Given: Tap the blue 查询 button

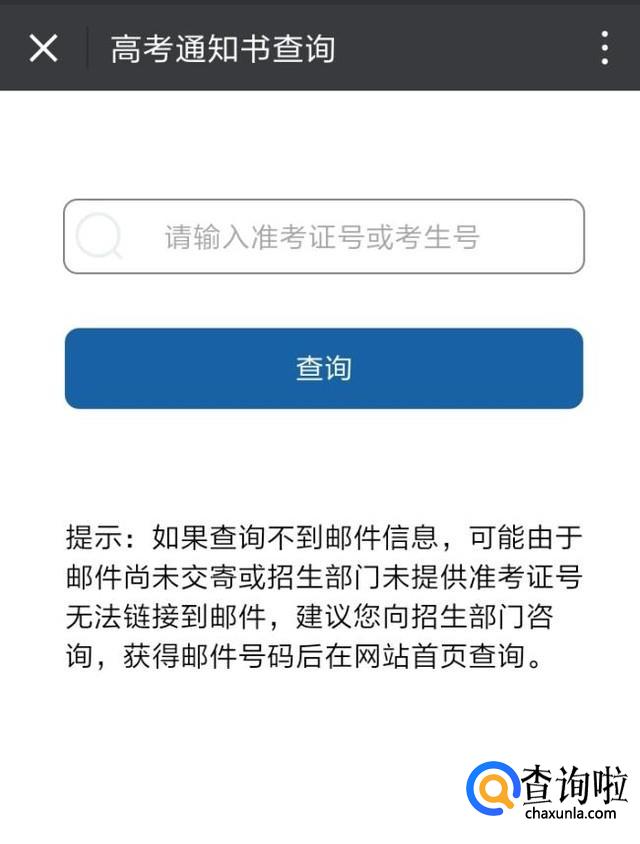Looking at the screenshot, I should point(323,368).
